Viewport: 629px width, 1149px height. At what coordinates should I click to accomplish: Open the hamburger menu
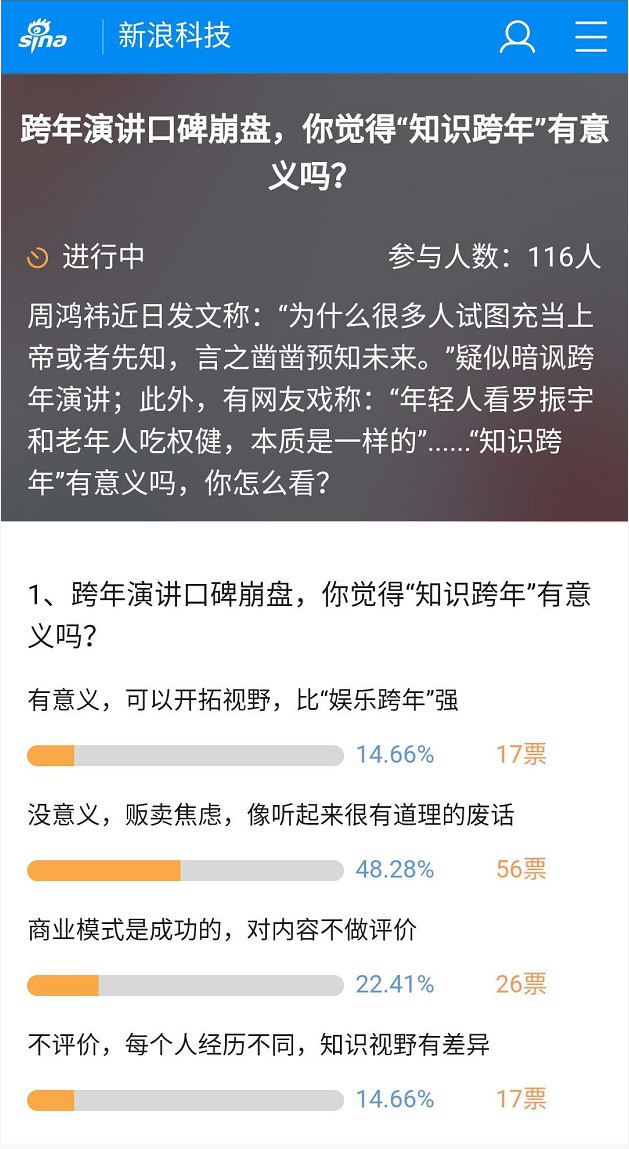coord(591,37)
